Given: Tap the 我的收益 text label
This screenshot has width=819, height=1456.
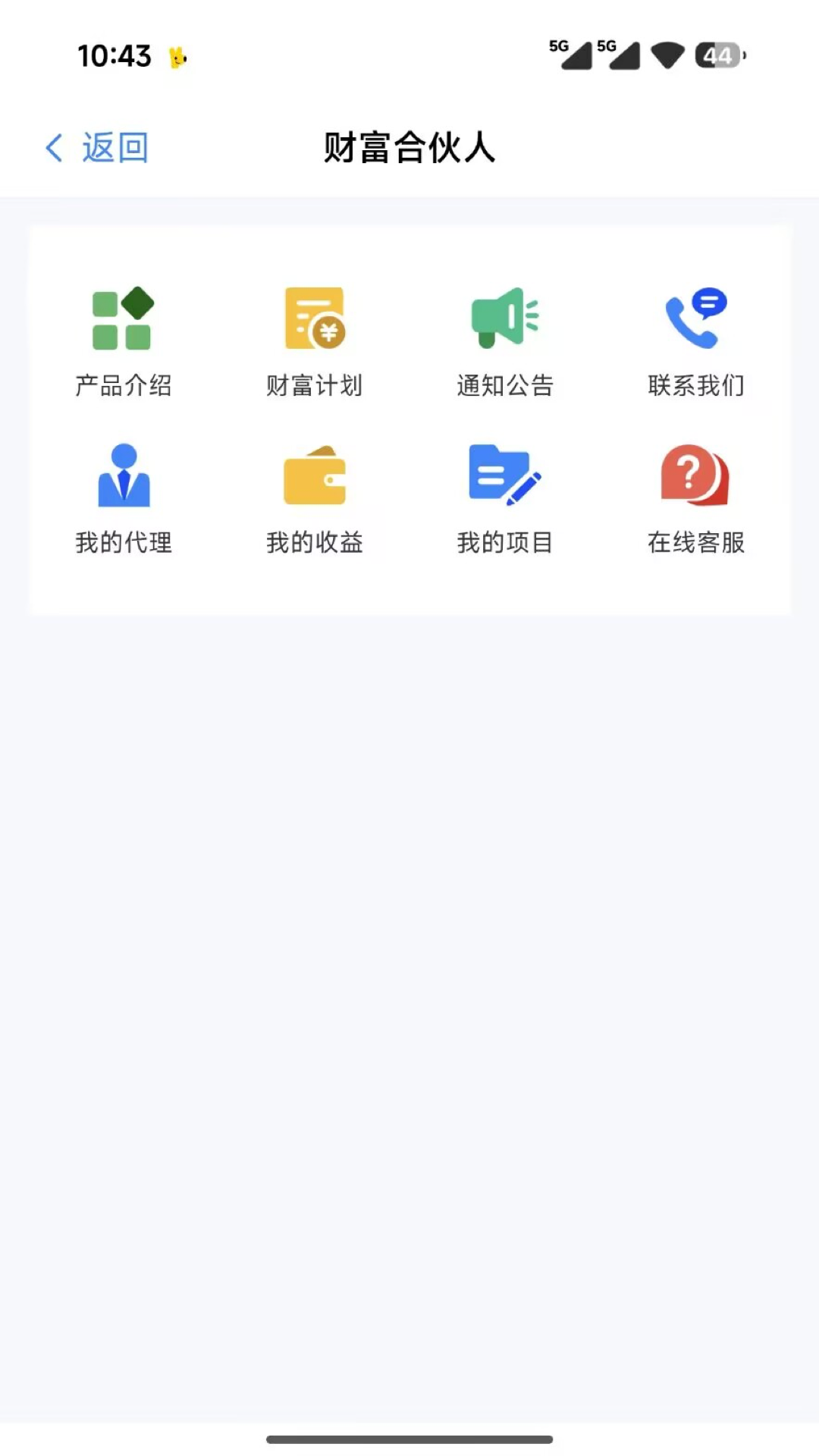Looking at the screenshot, I should coord(315,543).
